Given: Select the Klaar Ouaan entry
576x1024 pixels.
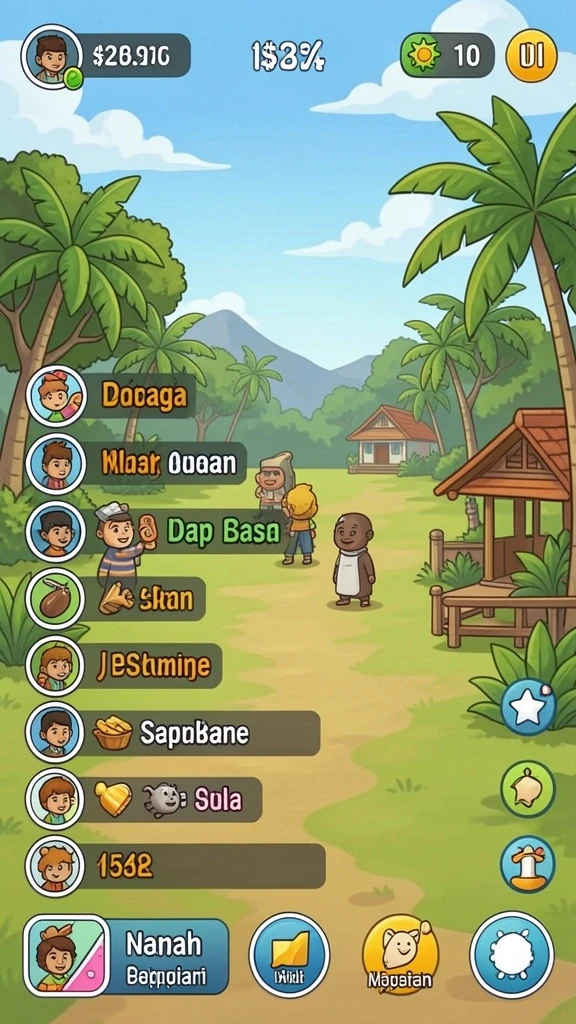Looking at the screenshot, I should click(136, 463).
